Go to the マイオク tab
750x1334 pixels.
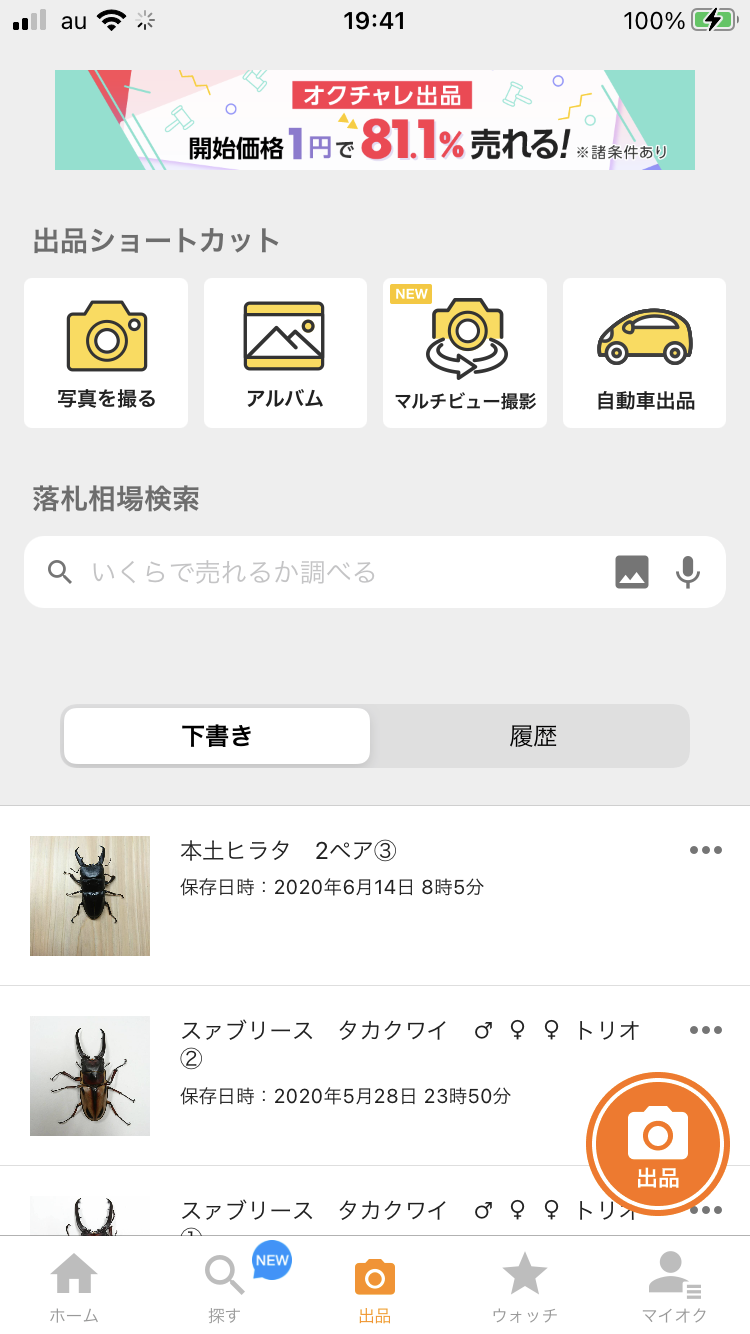click(x=674, y=1286)
